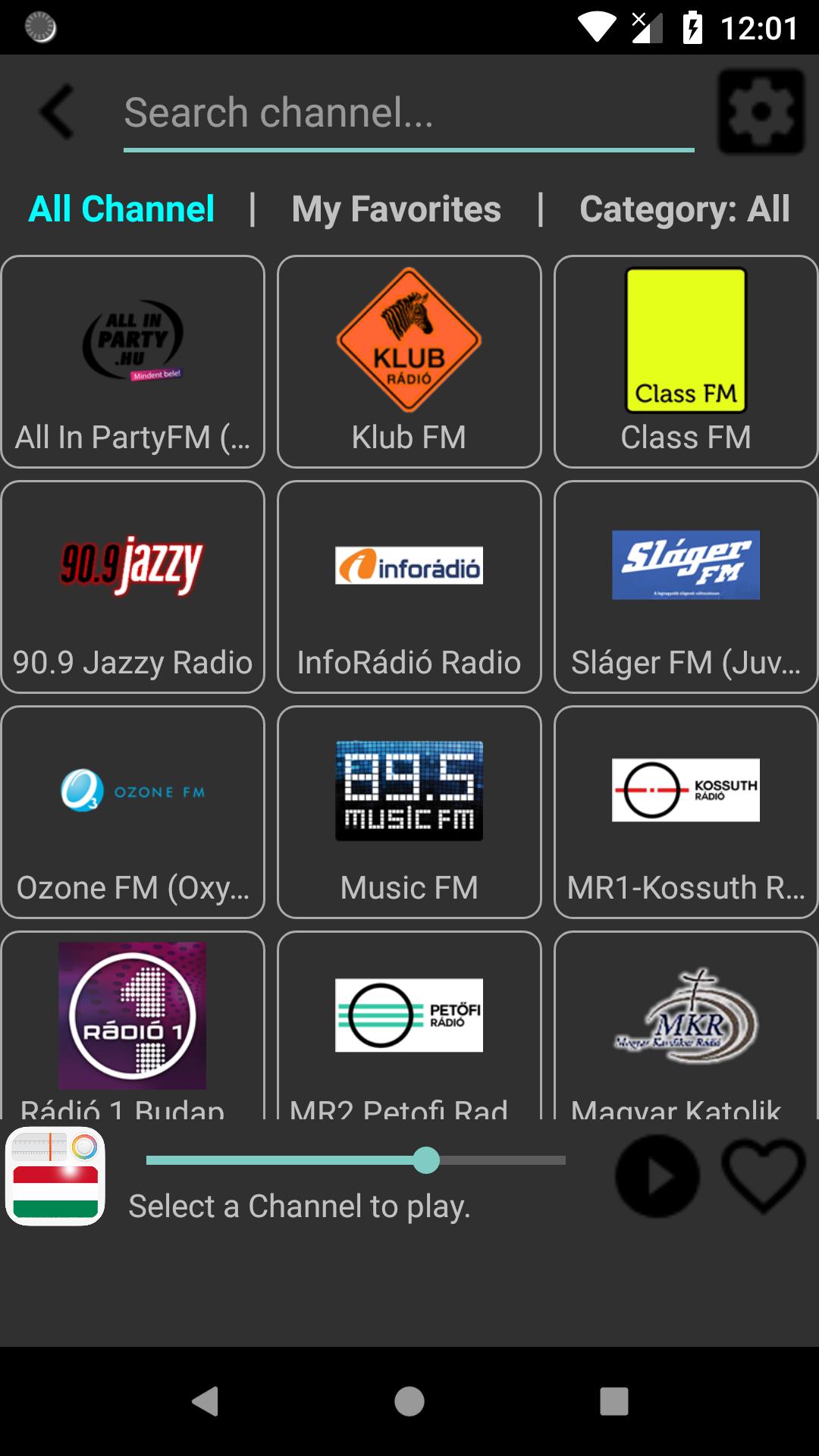Switch to the My Favorites tab

[395, 209]
